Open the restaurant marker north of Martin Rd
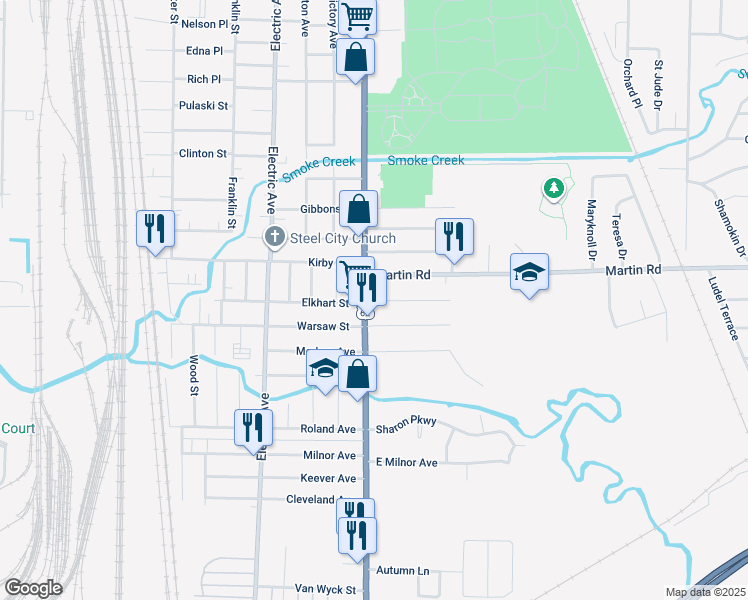The image size is (748, 600). pos(454,237)
